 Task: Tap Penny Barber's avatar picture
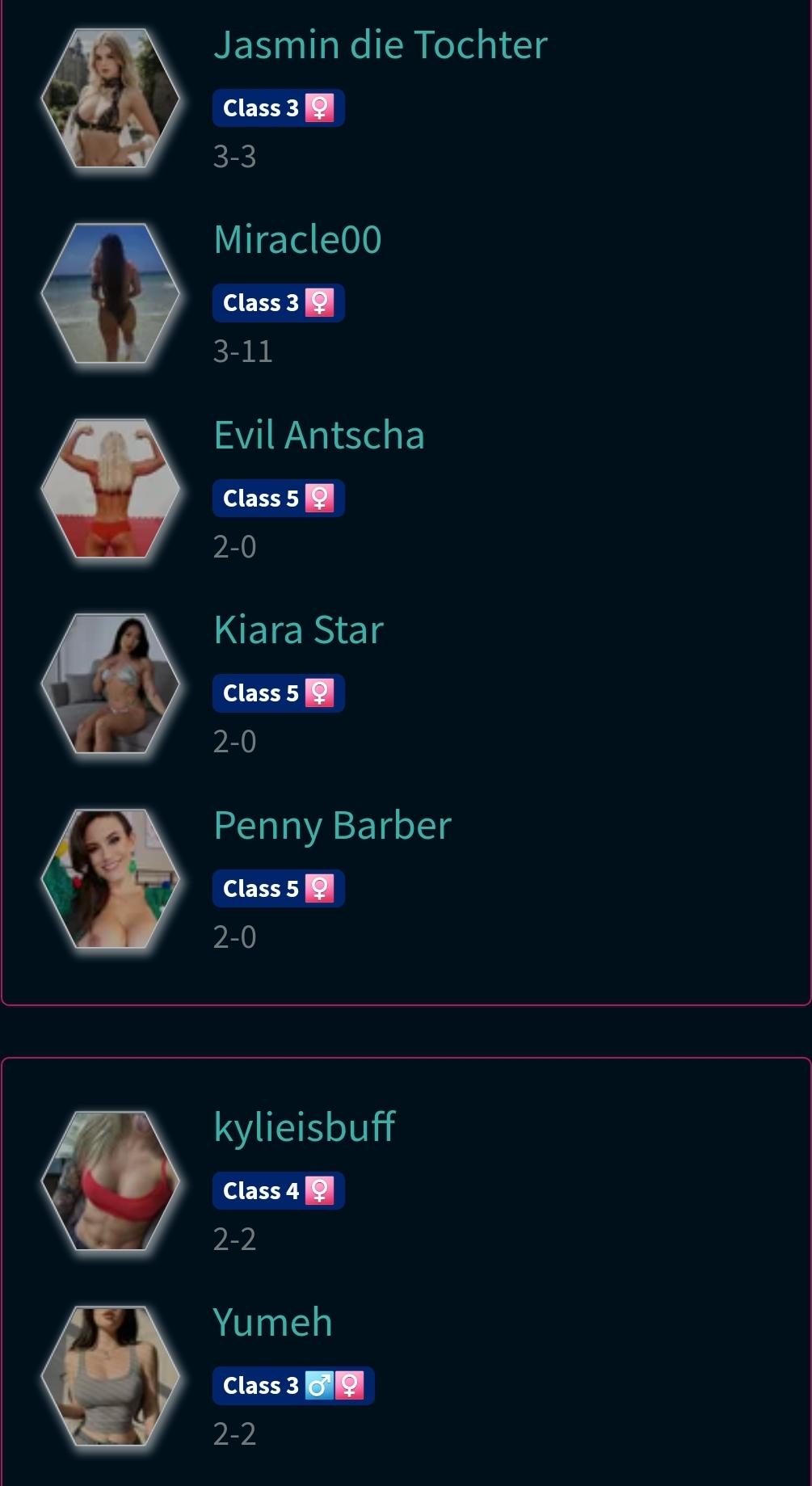point(110,878)
